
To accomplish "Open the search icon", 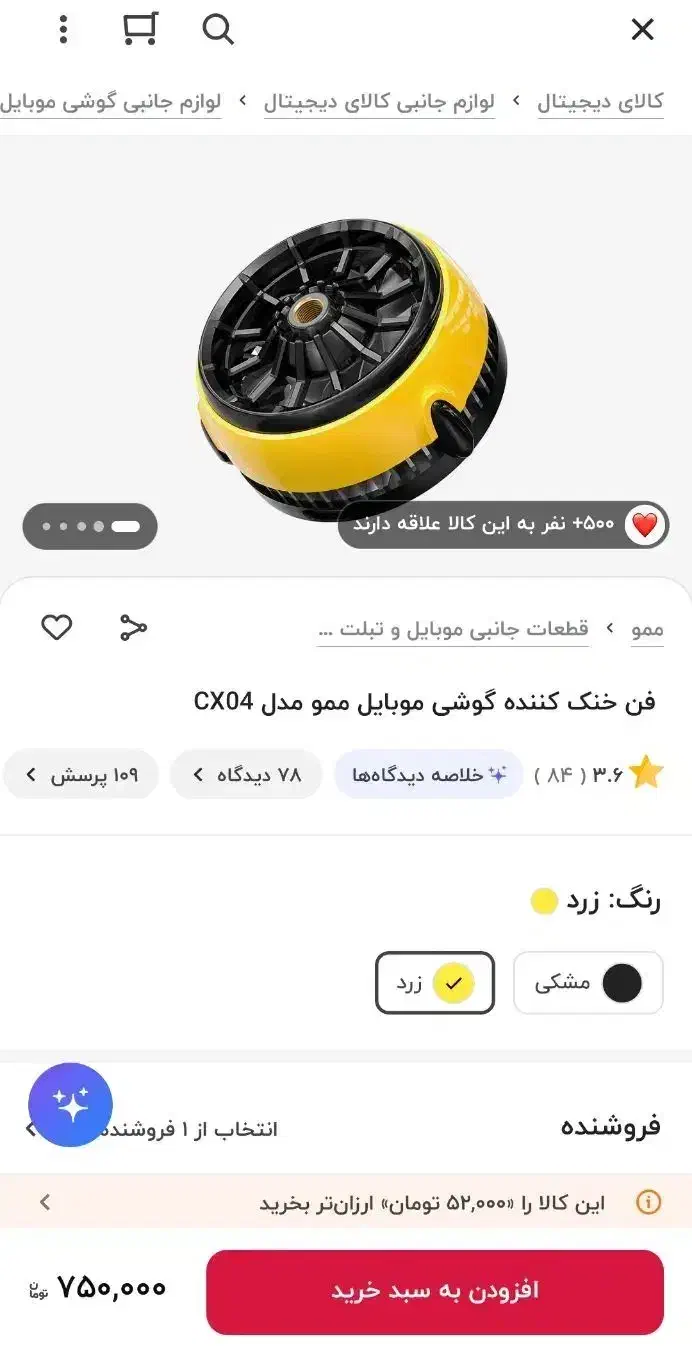I will pyautogui.click(x=217, y=30).
